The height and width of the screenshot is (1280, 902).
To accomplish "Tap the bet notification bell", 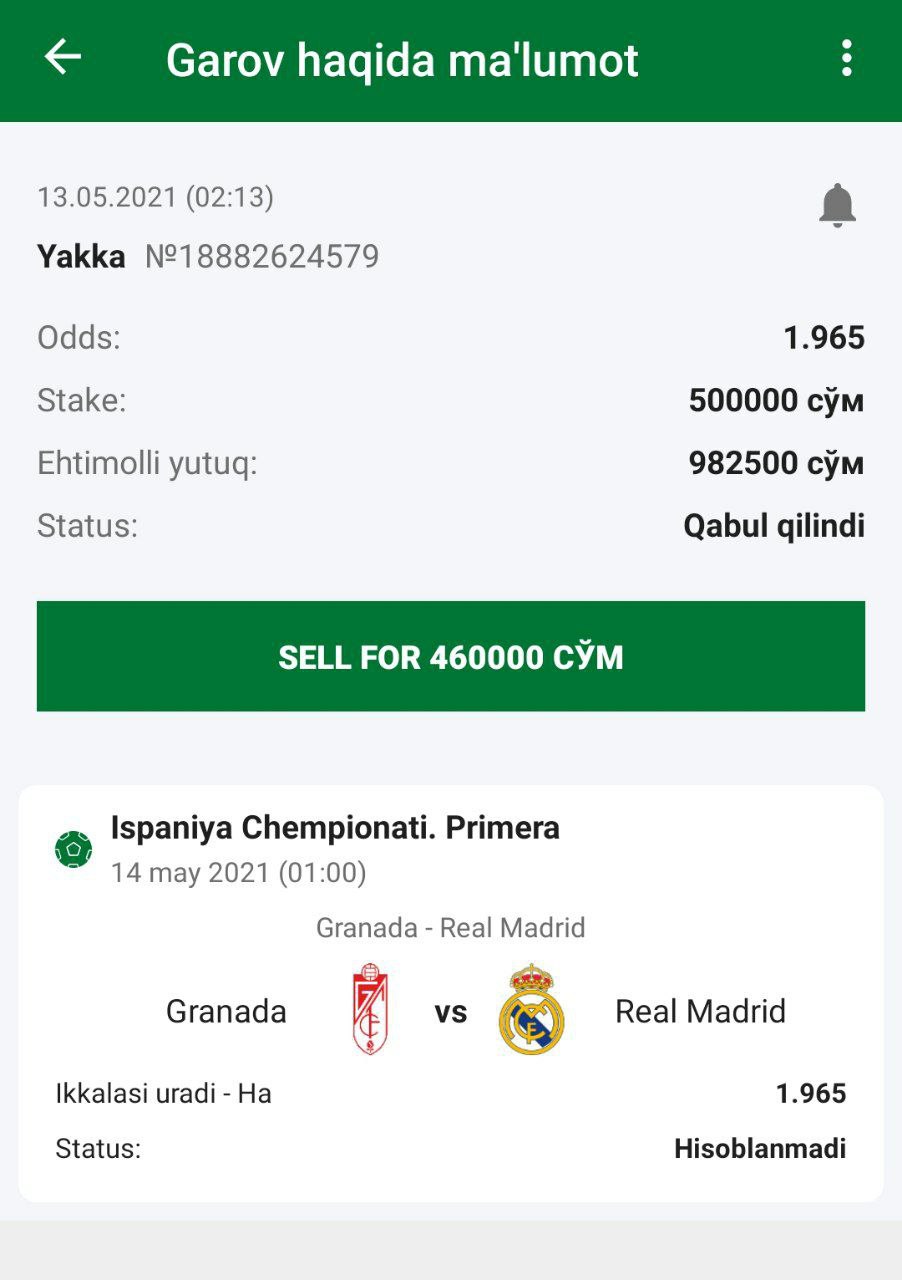I will [x=837, y=205].
